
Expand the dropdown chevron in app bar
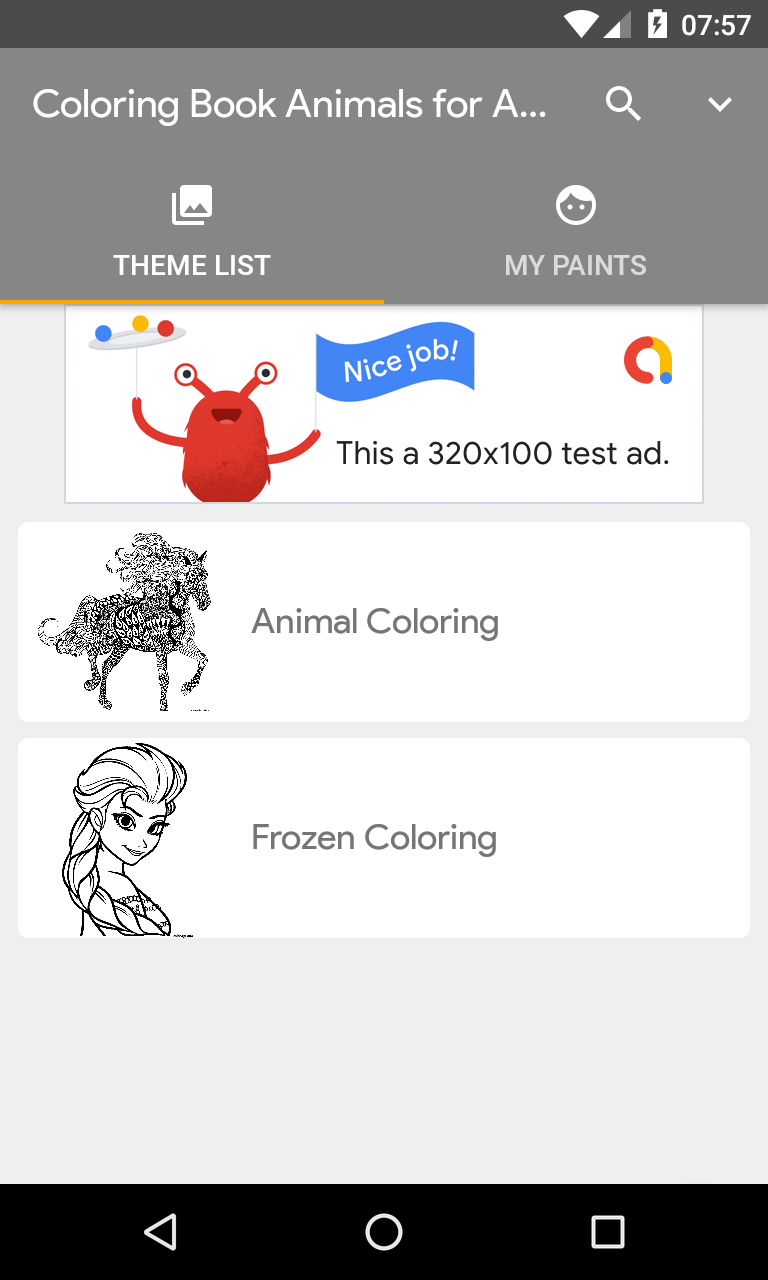[720, 104]
